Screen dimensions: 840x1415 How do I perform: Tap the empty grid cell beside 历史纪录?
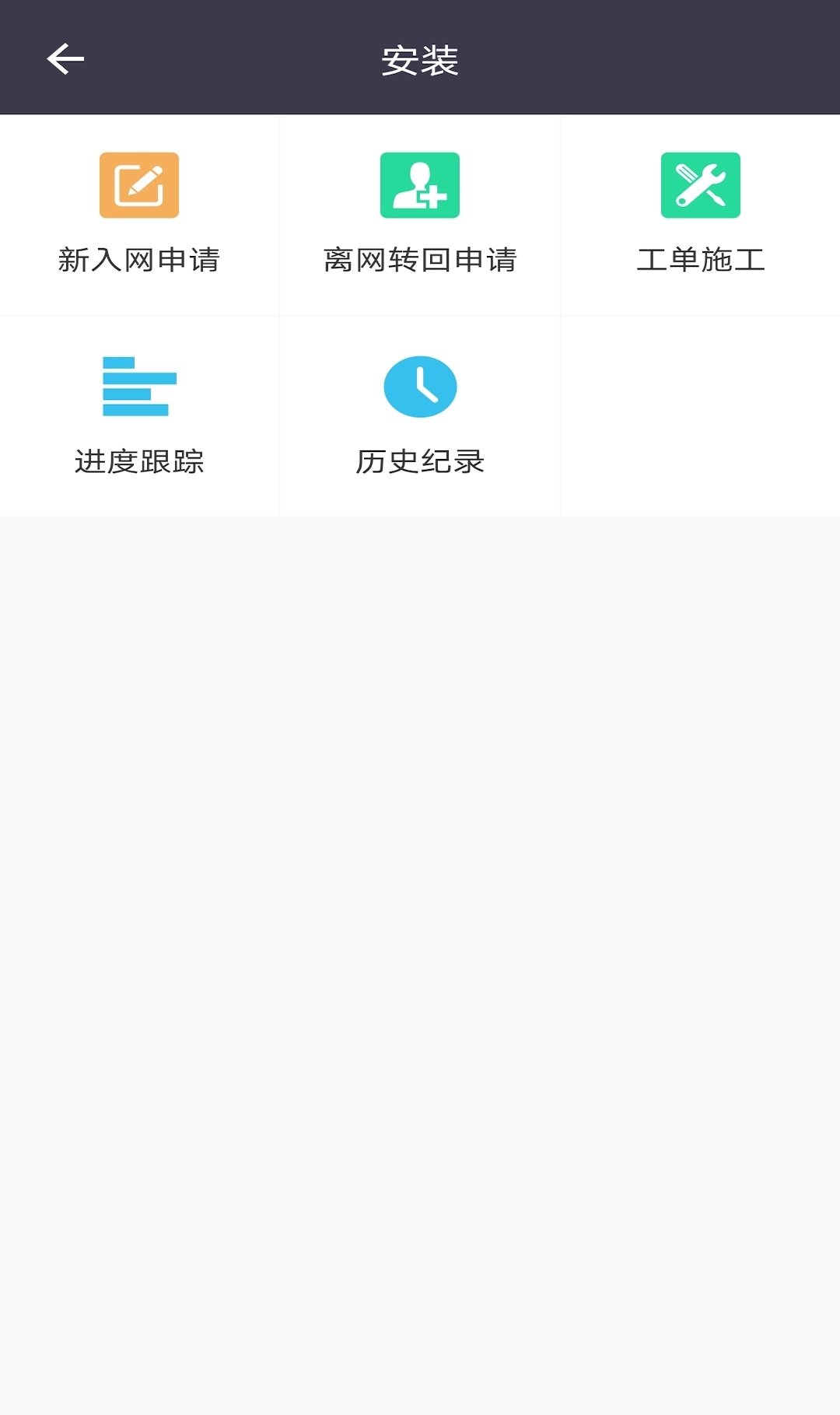[699, 416]
